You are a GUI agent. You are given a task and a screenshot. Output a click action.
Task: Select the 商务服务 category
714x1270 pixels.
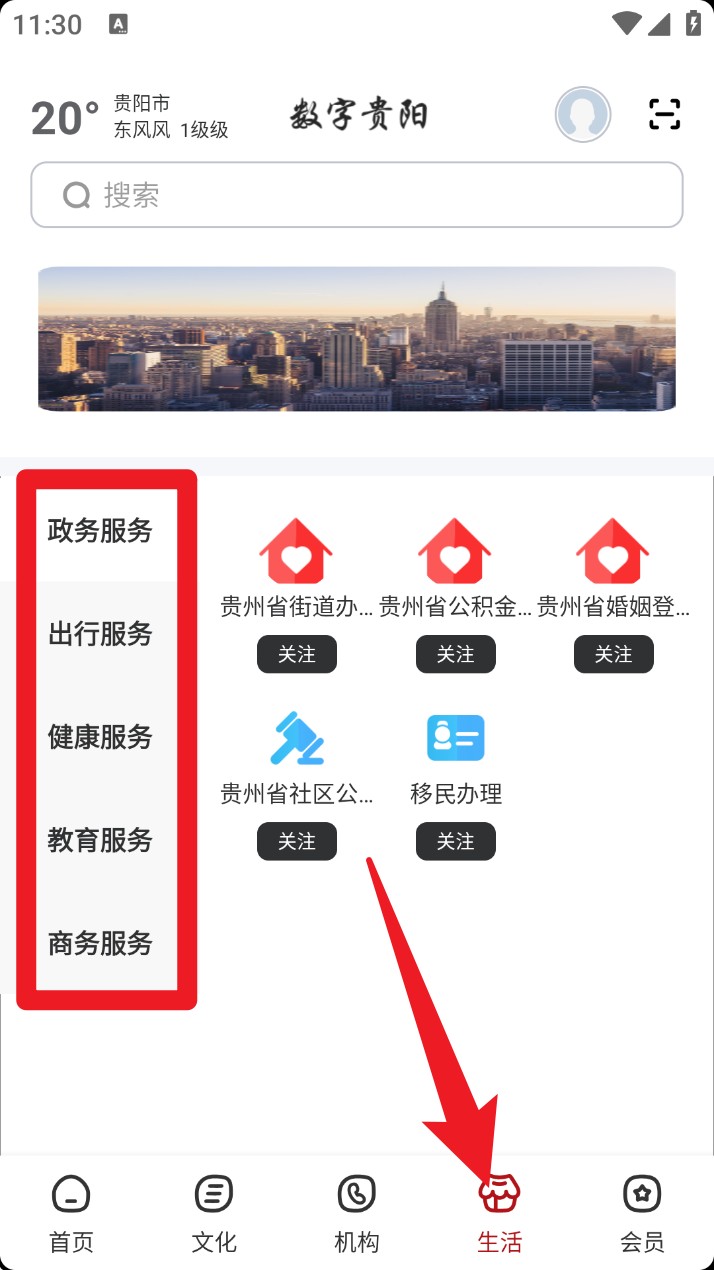coord(100,943)
